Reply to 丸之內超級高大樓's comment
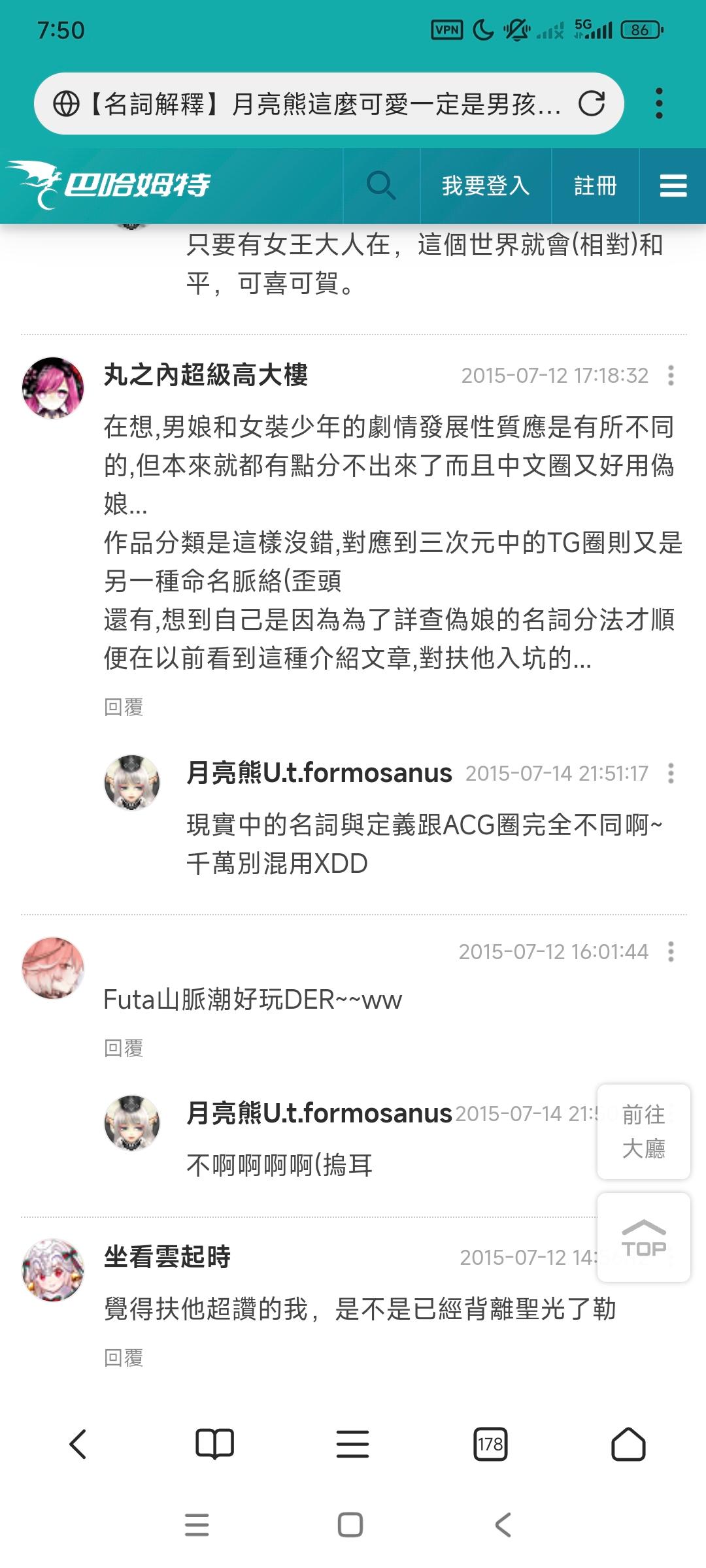 coord(124,707)
